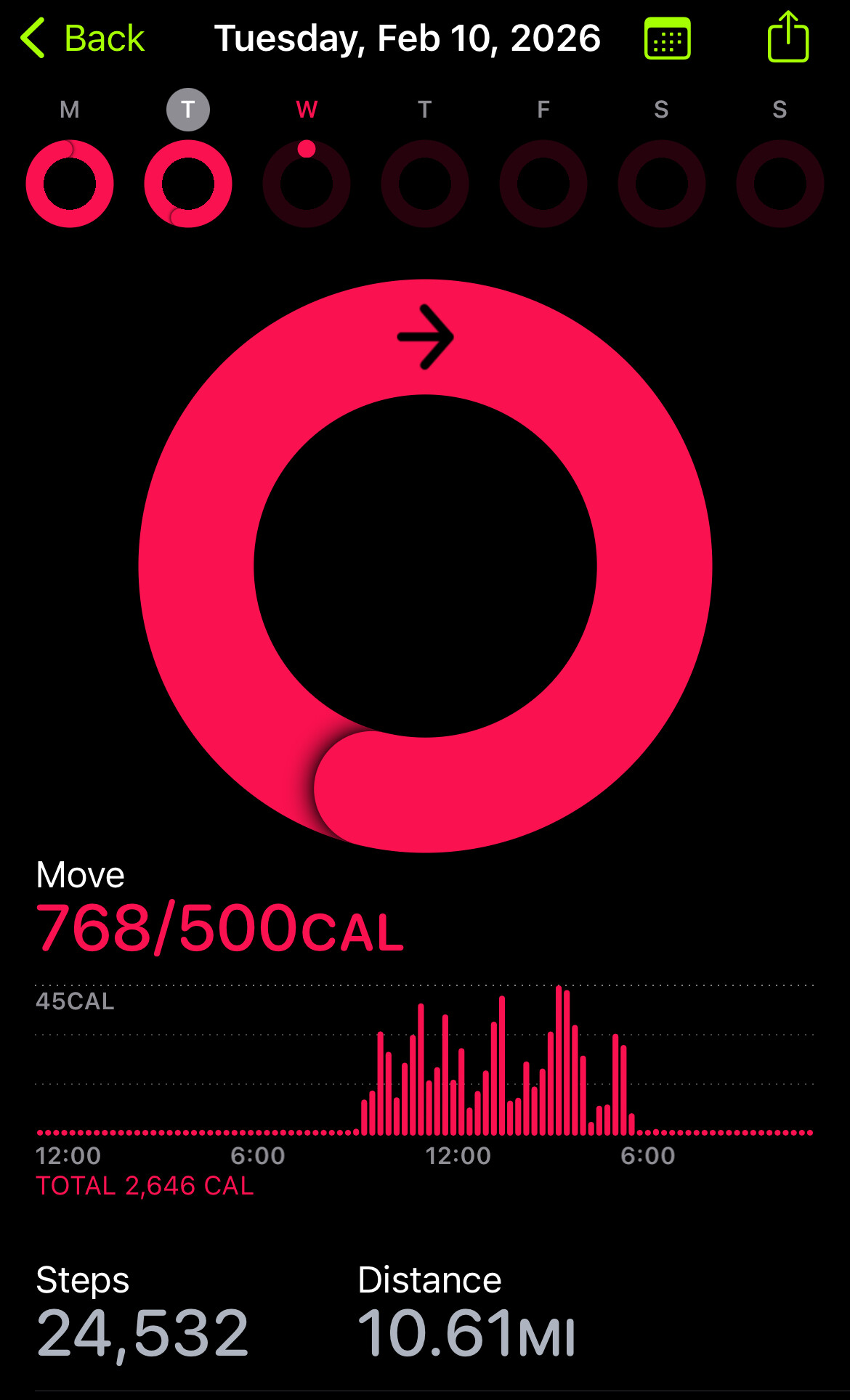Select Monday's activity ring

pyautogui.click(x=70, y=184)
